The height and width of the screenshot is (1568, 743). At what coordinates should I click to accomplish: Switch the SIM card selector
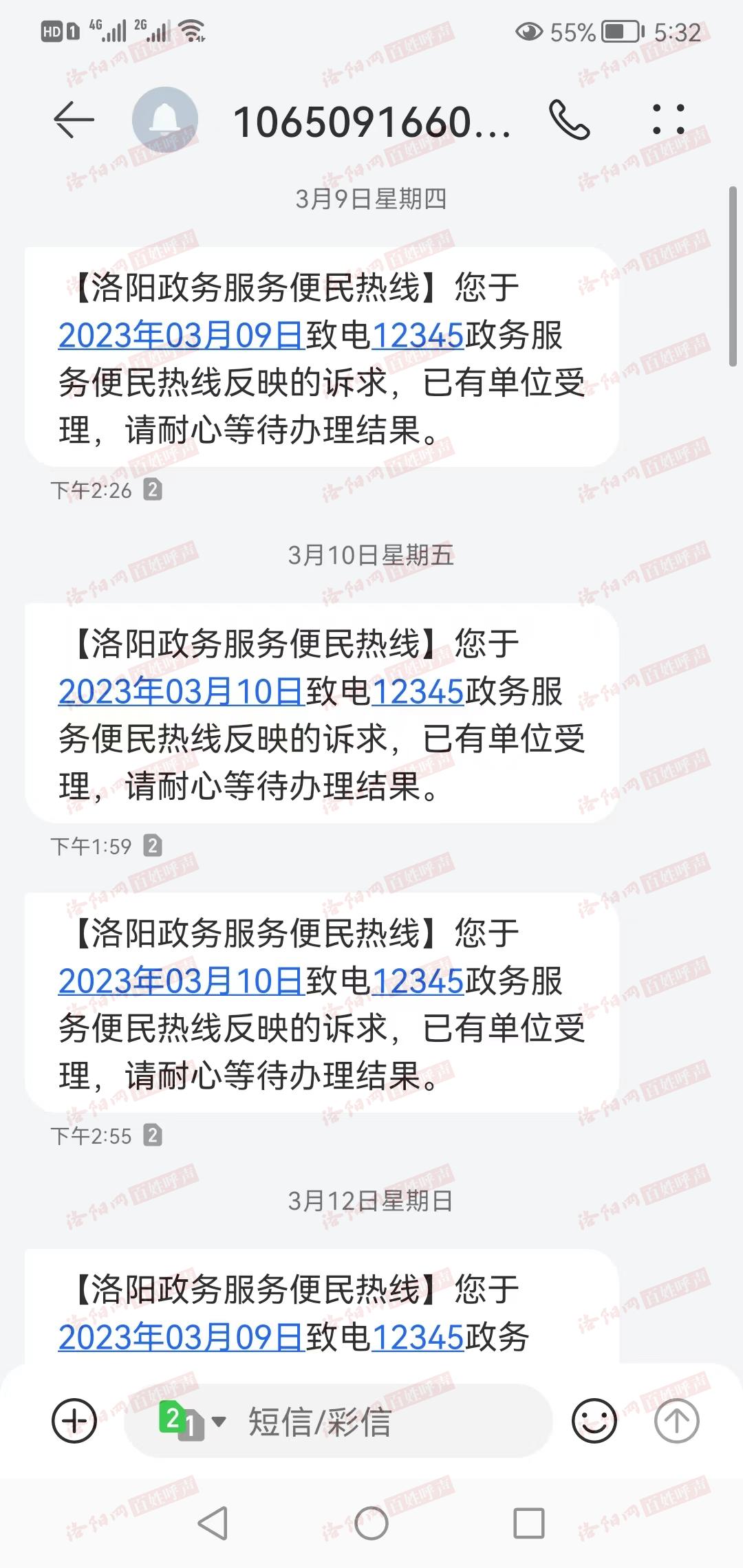[x=192, y=1421]
